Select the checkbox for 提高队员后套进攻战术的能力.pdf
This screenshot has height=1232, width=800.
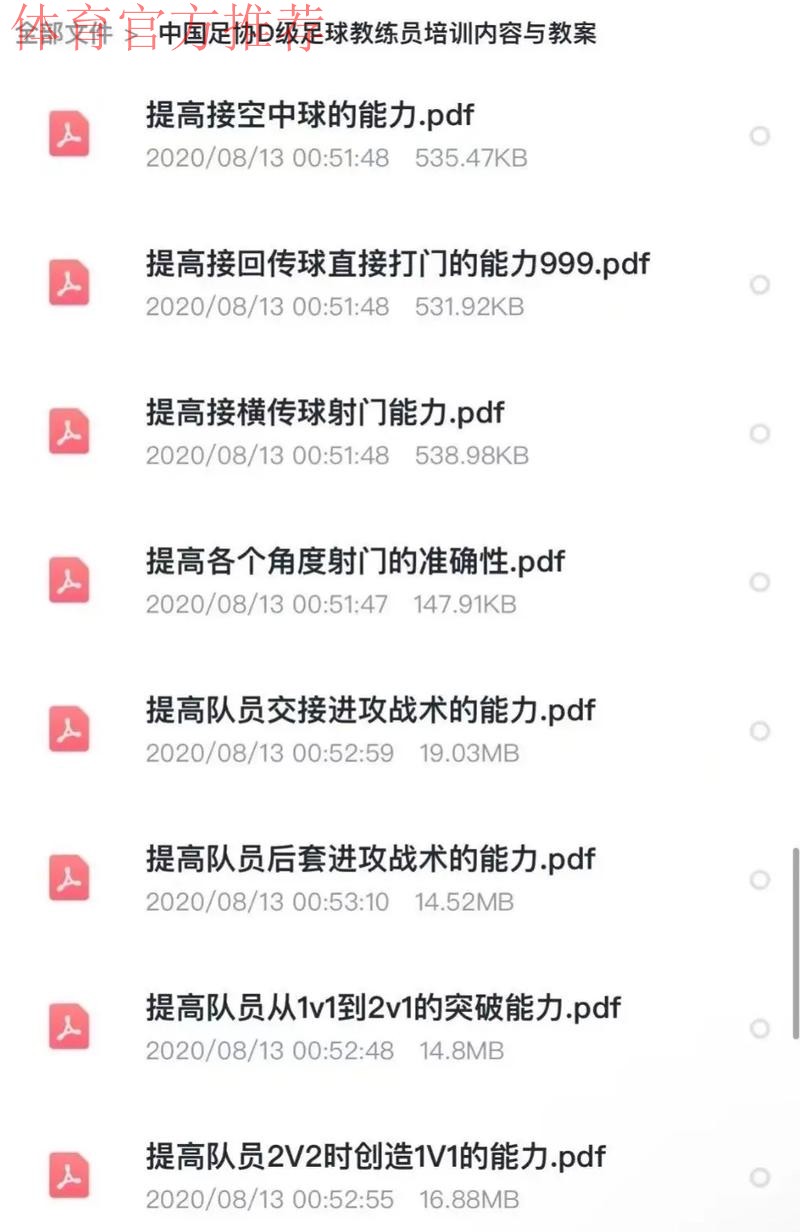tap(758, 879)
